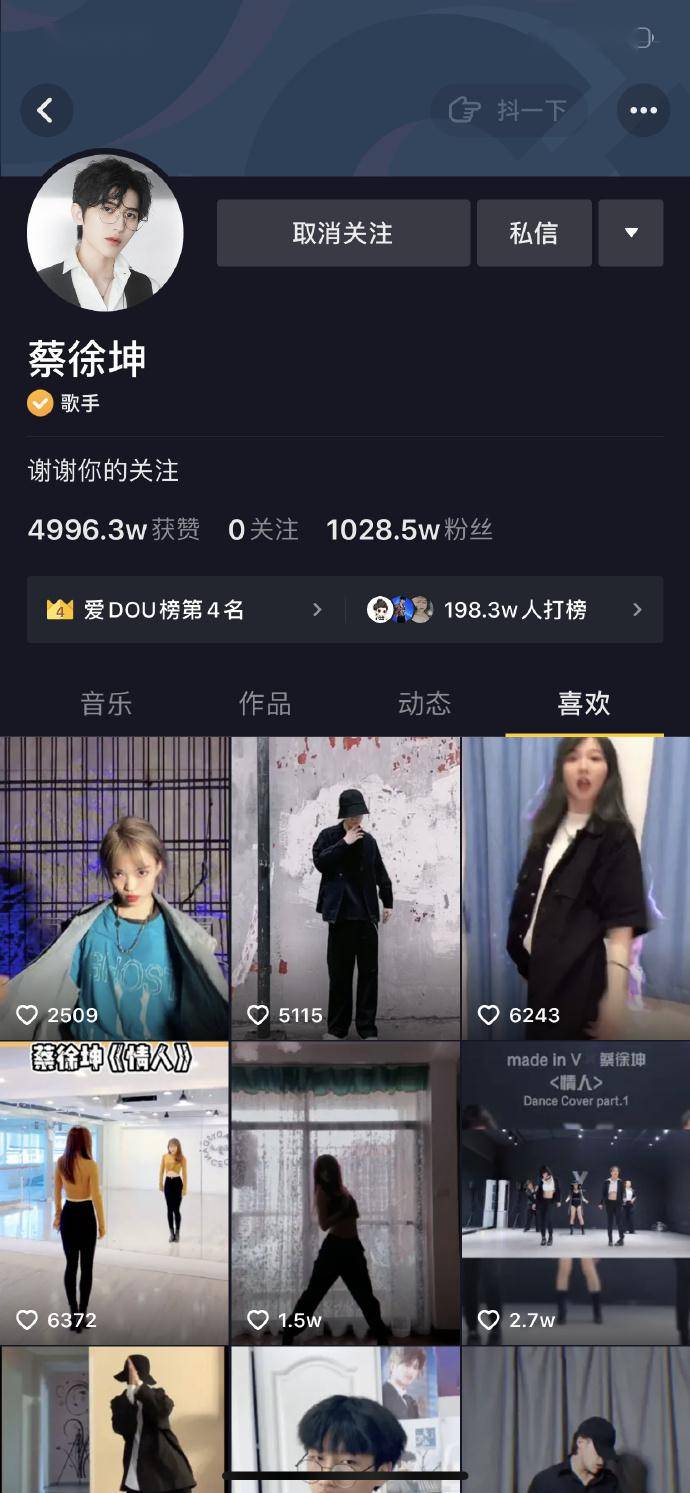The height and width of the screenshot is (1493, 690).
Task: Open the video with 2509 likes
Action: (114, 888)
